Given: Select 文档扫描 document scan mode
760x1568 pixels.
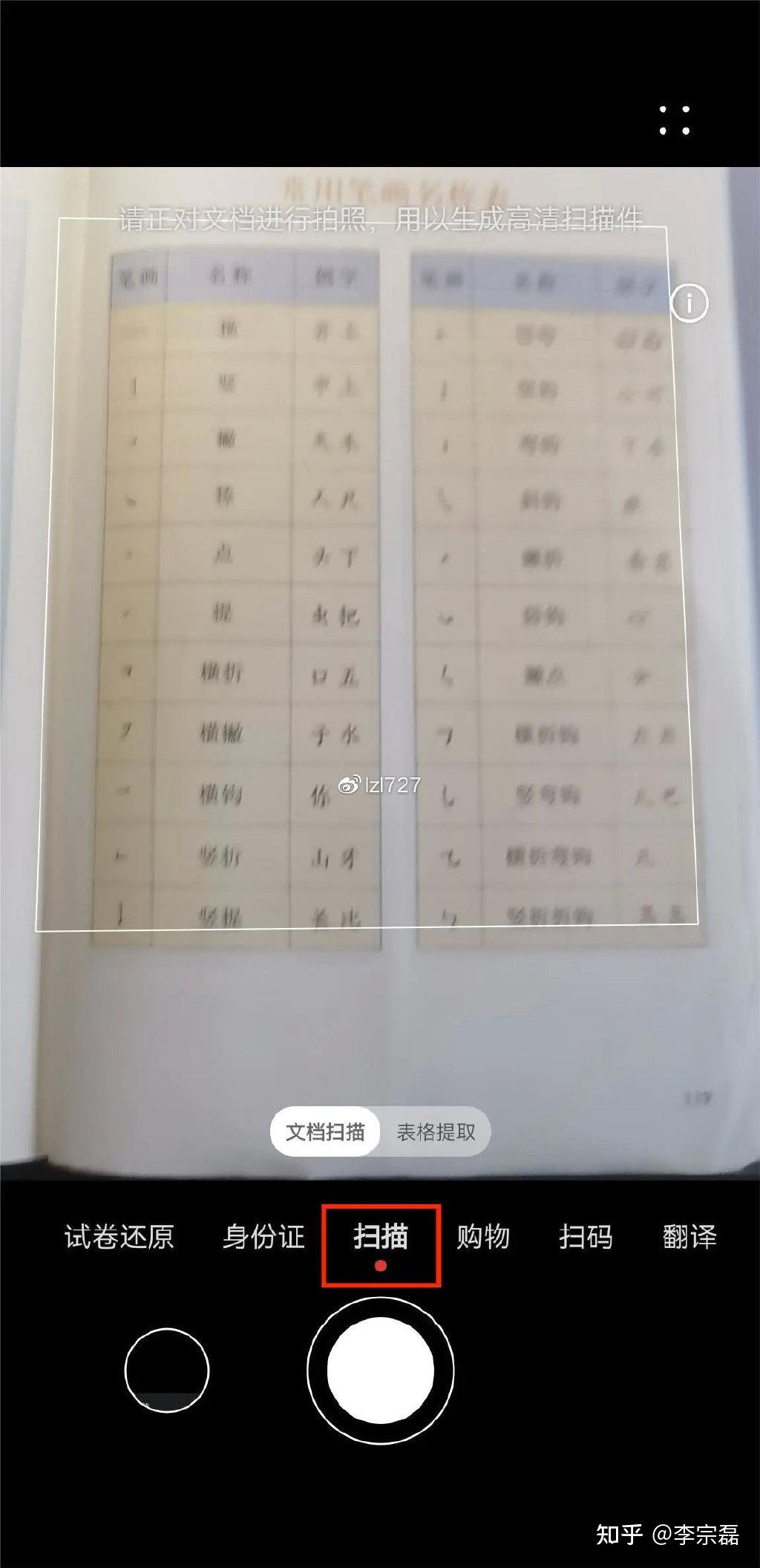Looking at the screenshot, I should coord(325,1131).
